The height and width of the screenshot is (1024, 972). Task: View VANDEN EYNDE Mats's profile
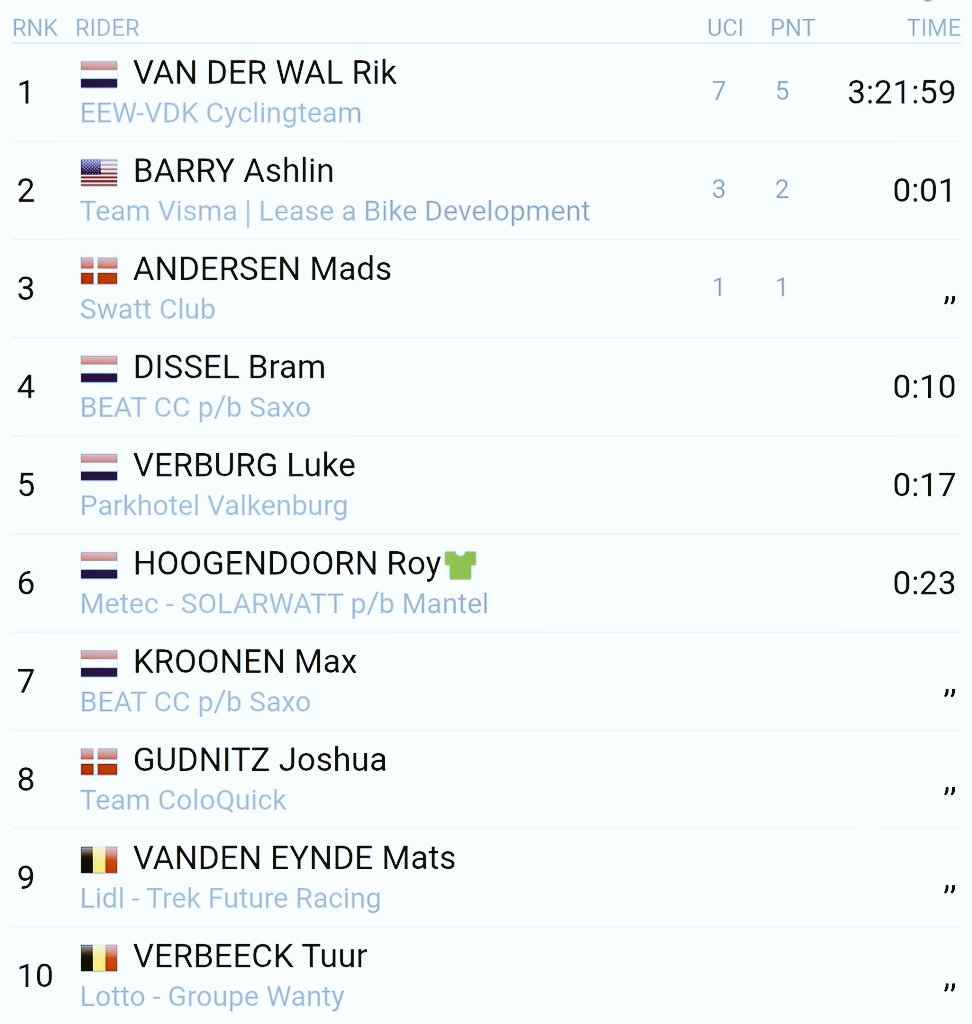click(294, 858)
